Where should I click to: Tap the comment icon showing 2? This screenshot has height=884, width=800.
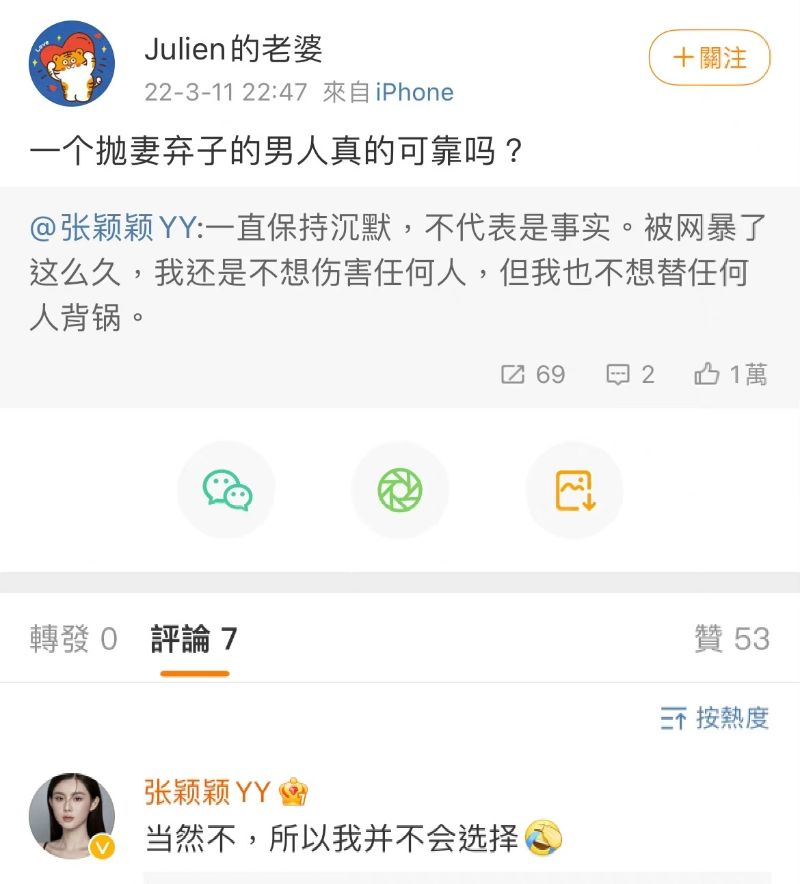(x=631, y=374)
